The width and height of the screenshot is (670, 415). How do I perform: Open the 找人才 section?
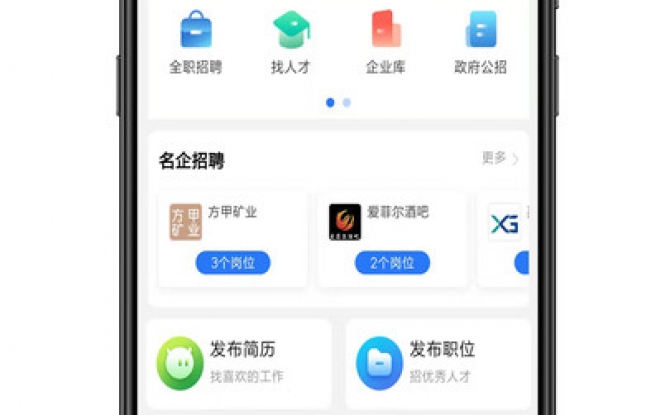coord(291,40)
